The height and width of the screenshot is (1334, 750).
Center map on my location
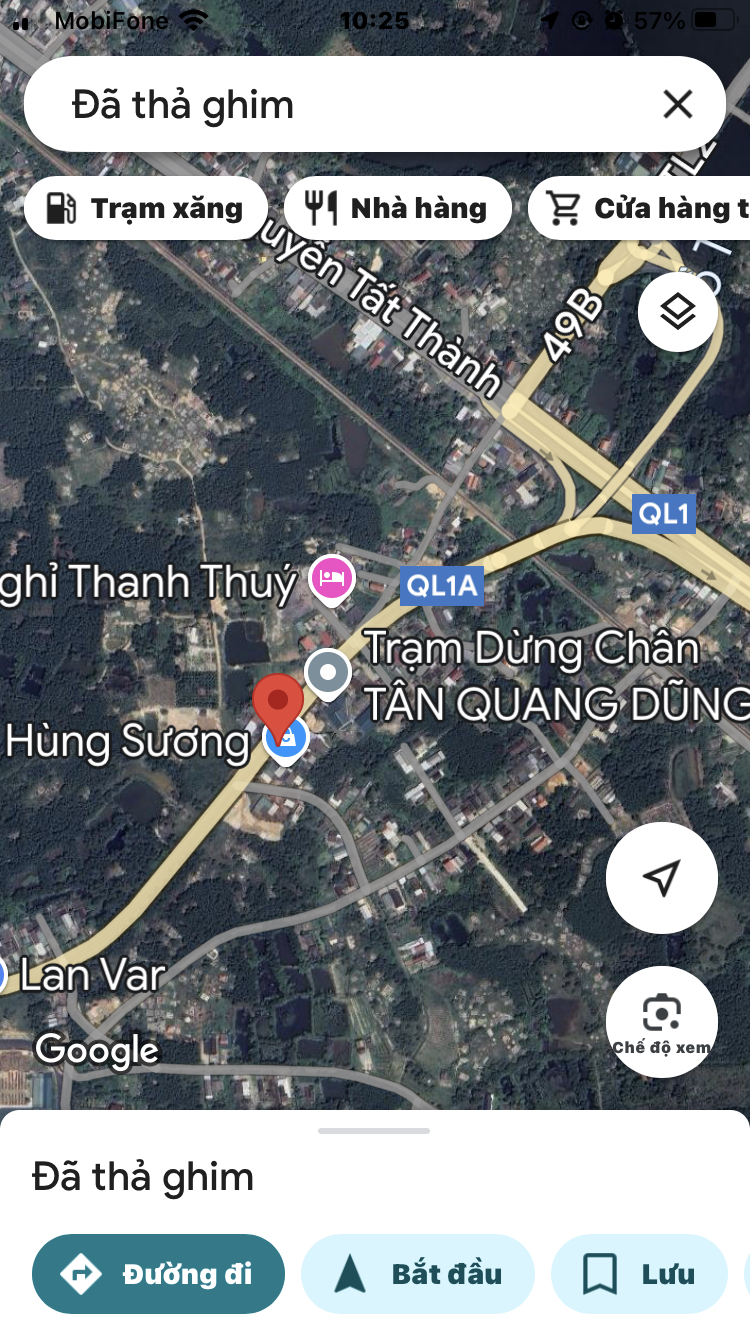click(661, 877)
